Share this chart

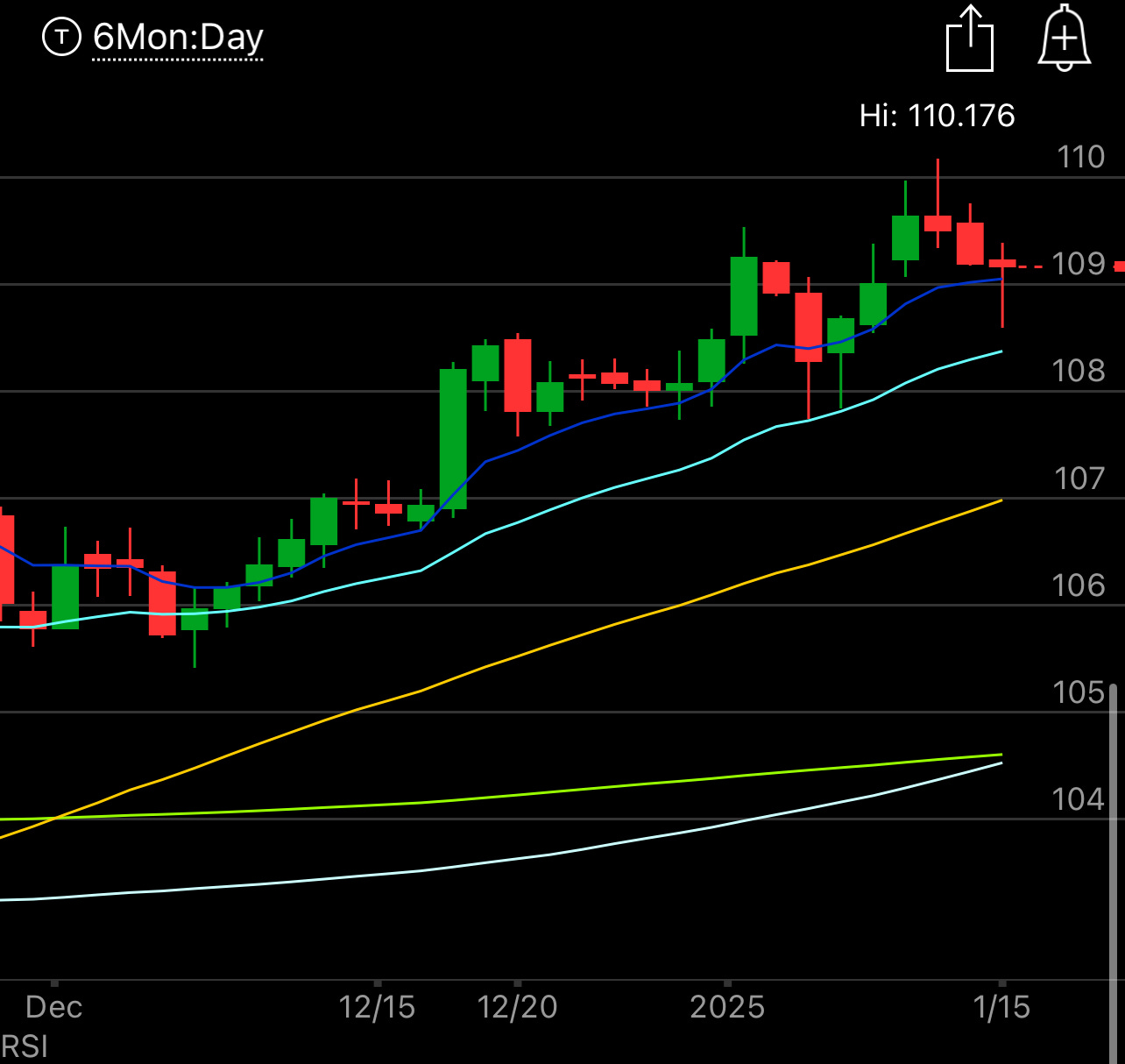[969, 39]
